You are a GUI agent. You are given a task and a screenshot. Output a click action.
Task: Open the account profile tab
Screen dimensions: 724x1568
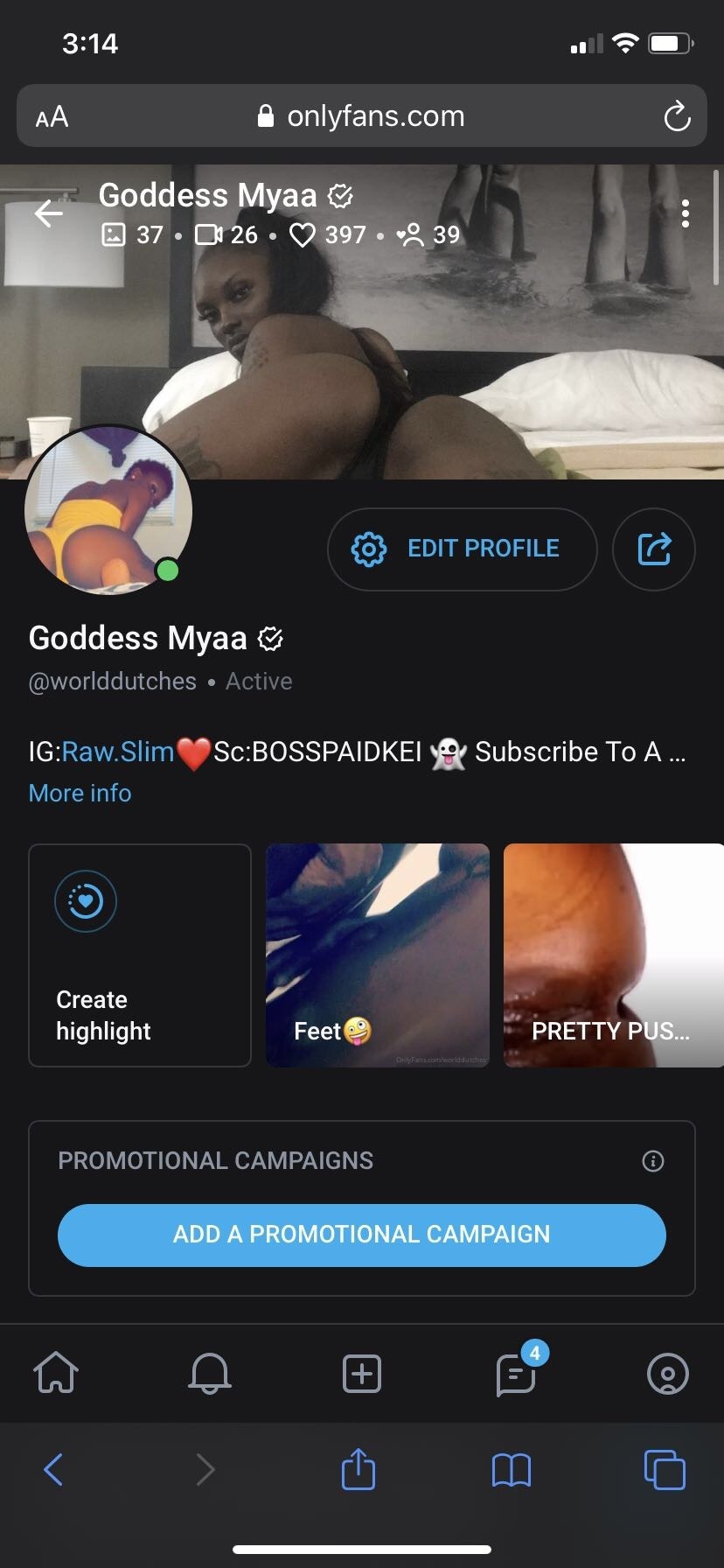667,1372
